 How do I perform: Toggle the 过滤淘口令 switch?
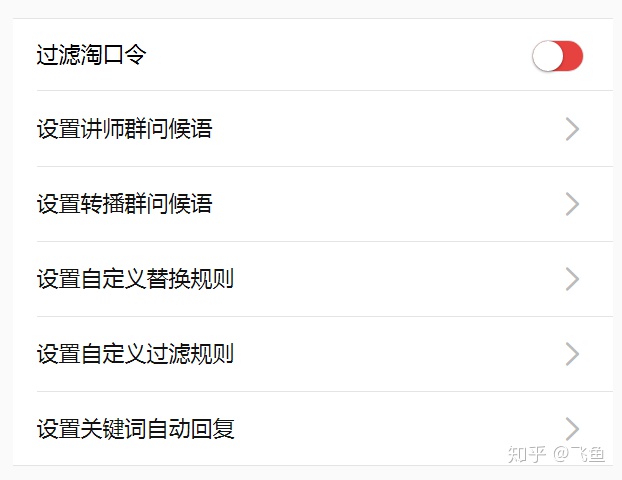tap(557, 56)
